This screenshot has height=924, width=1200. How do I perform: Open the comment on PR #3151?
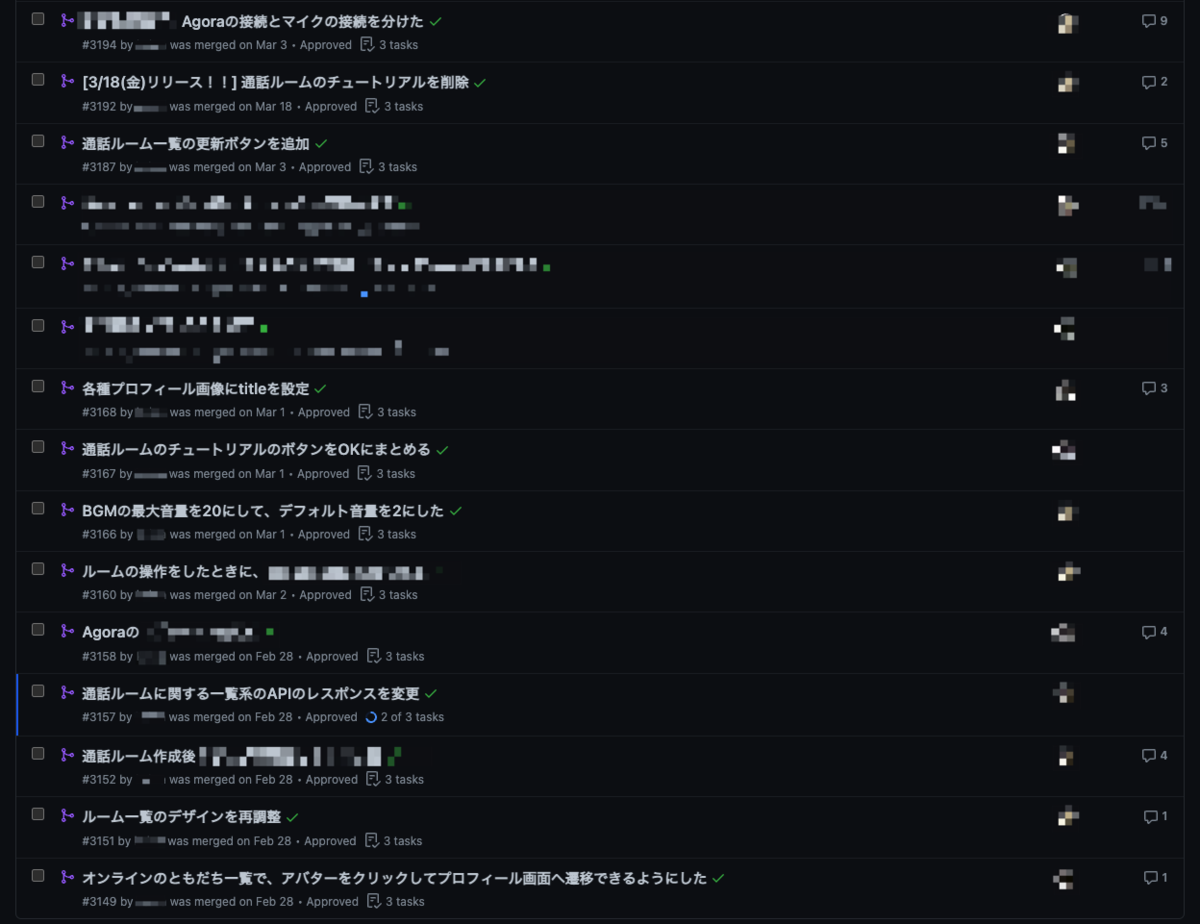pos(1155,817)
